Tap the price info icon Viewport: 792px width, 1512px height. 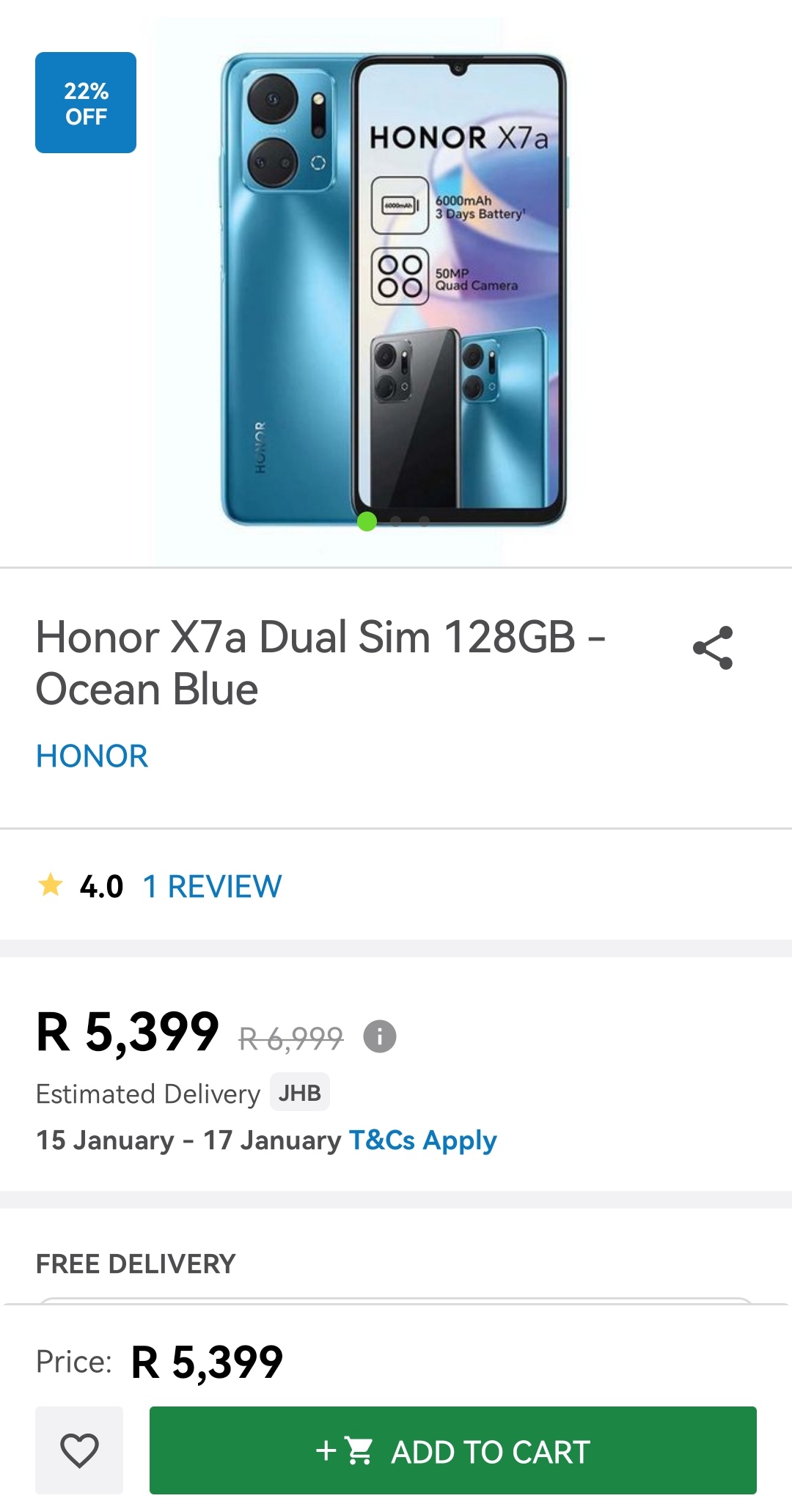pos(380,1036)
